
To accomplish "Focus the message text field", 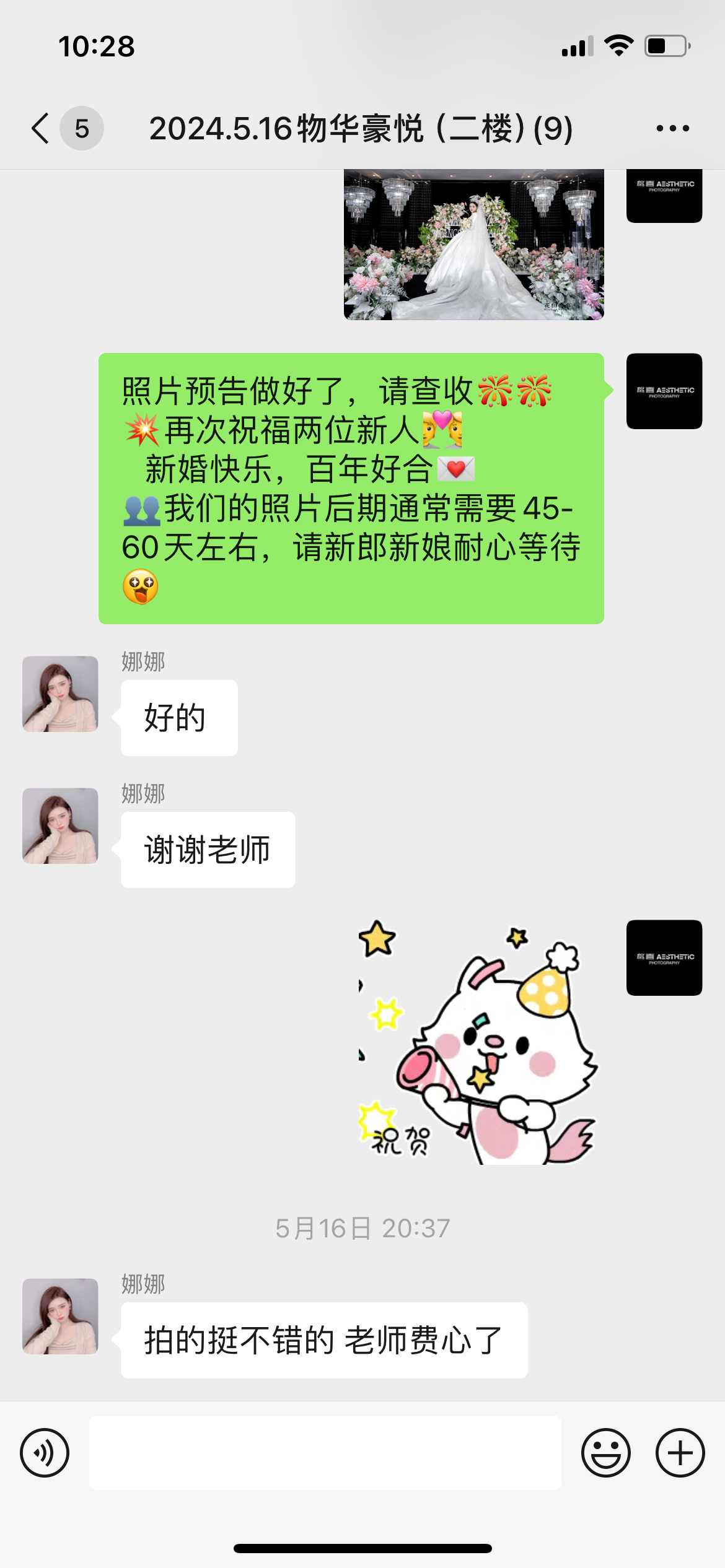I will (x=325, y=1453).
